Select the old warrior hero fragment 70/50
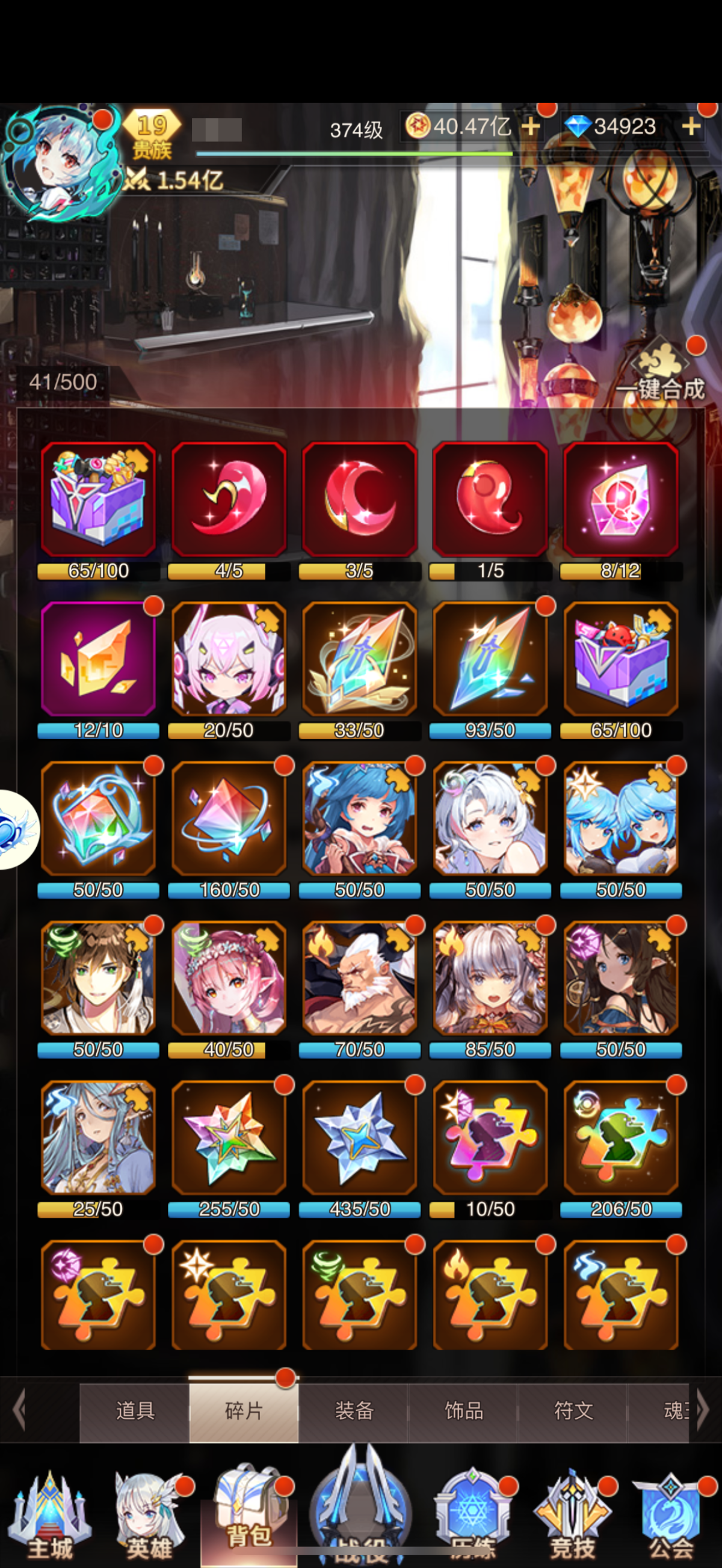This screenshot has width=722, height=1568. [x=360, y=978]
